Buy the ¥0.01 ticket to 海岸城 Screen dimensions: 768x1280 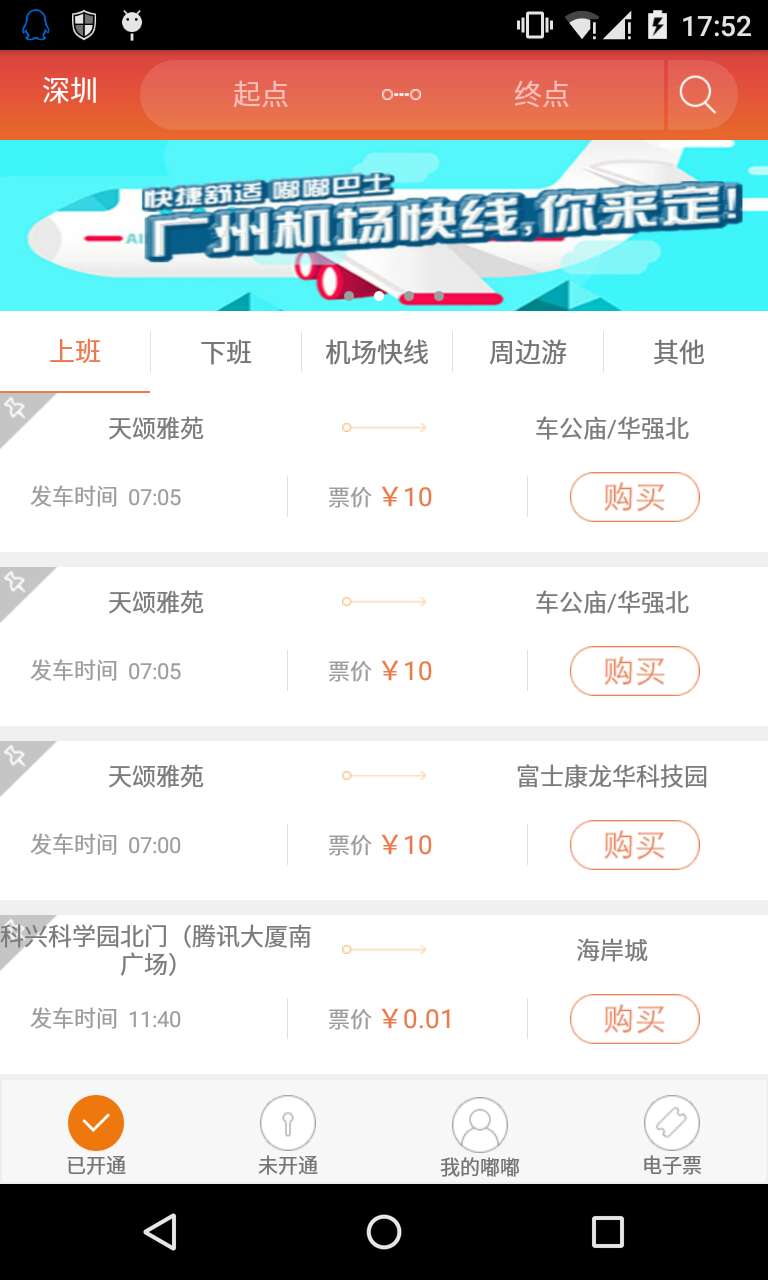pyautogui.click(x=634, y=1019)
